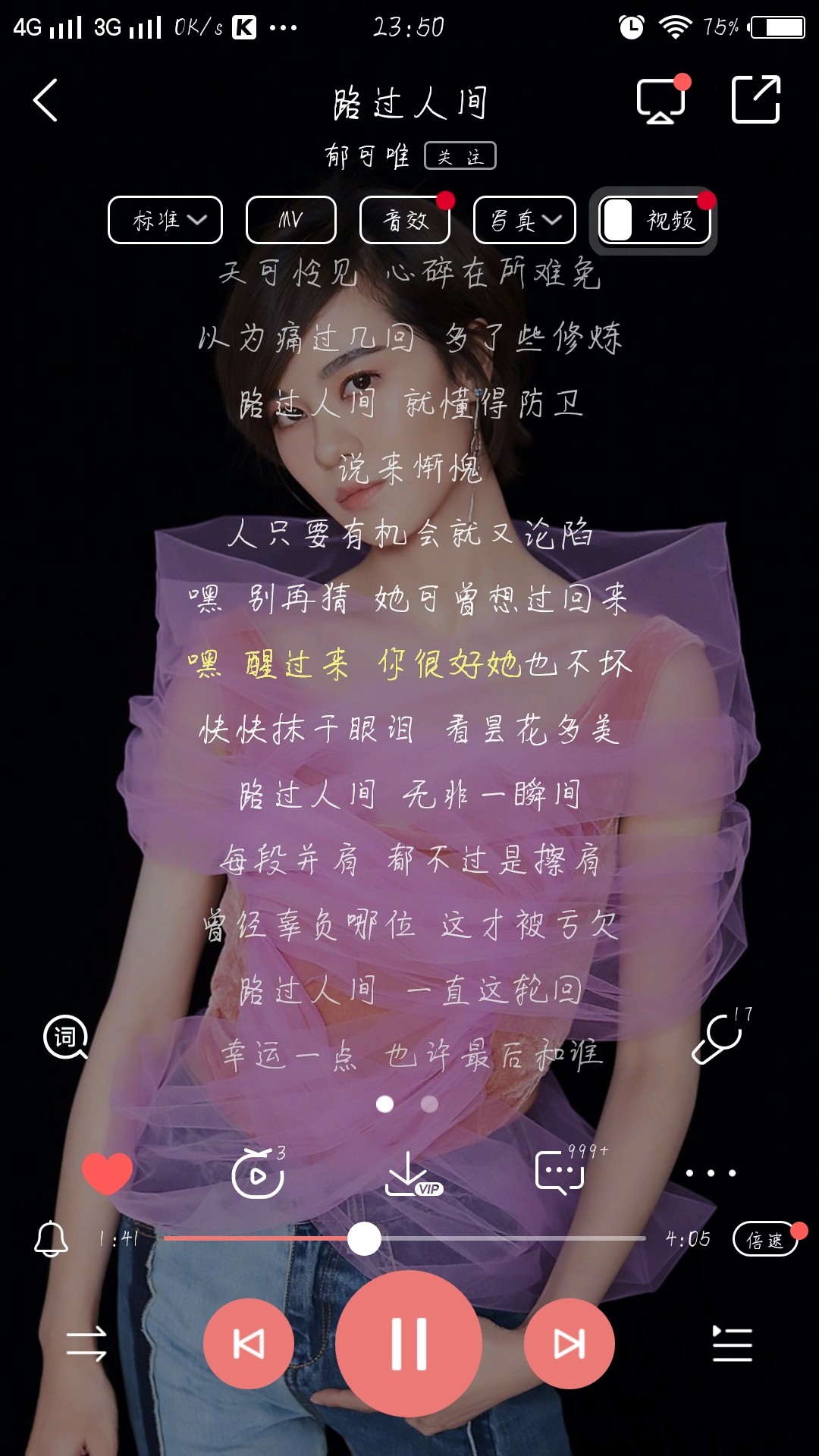Open 音效 sound effects settings
The width and height of the screenshot is (819, 1456).
[405, 220]
